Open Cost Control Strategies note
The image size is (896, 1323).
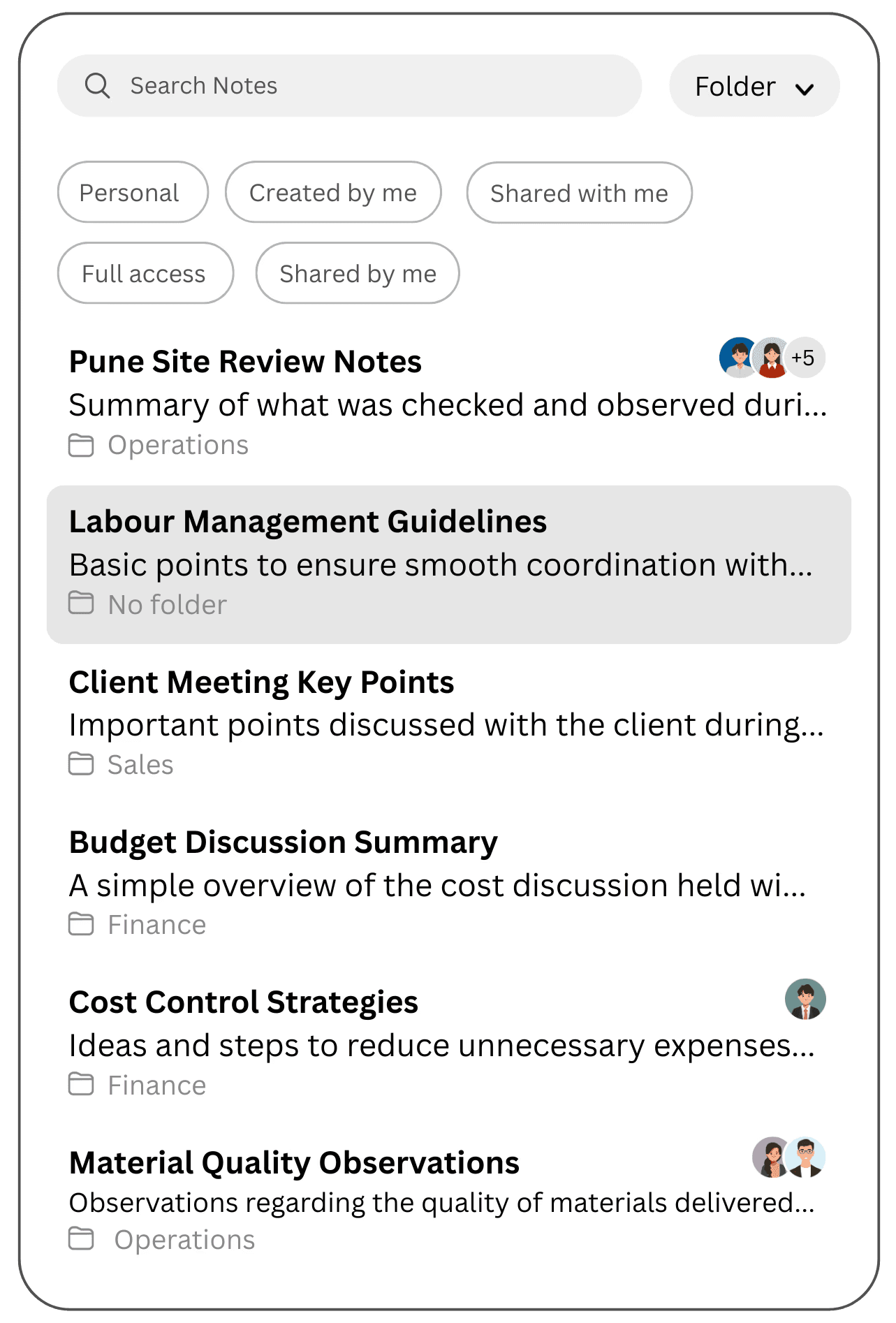[448, 1043]
